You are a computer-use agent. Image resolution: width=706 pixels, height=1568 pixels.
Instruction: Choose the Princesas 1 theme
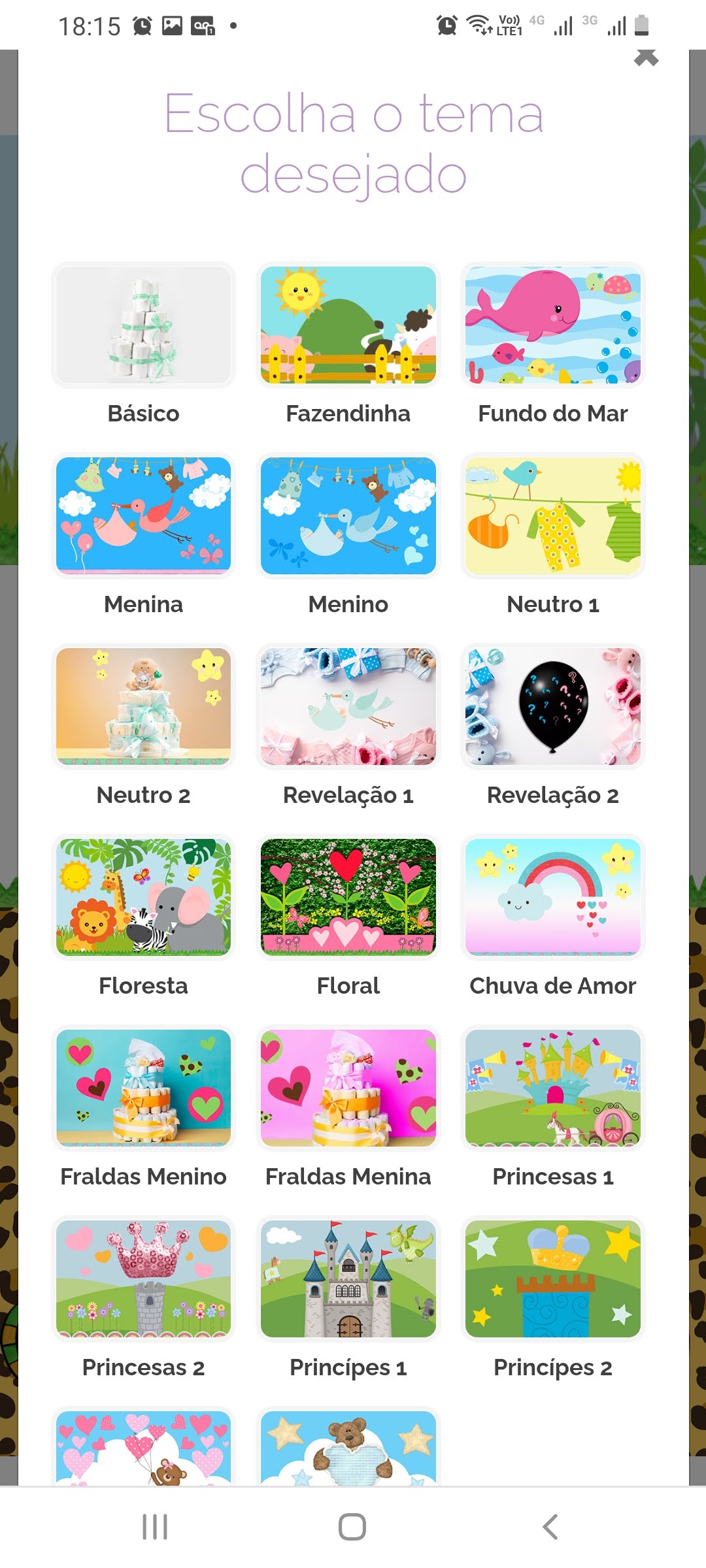[x=552, y=1088]
